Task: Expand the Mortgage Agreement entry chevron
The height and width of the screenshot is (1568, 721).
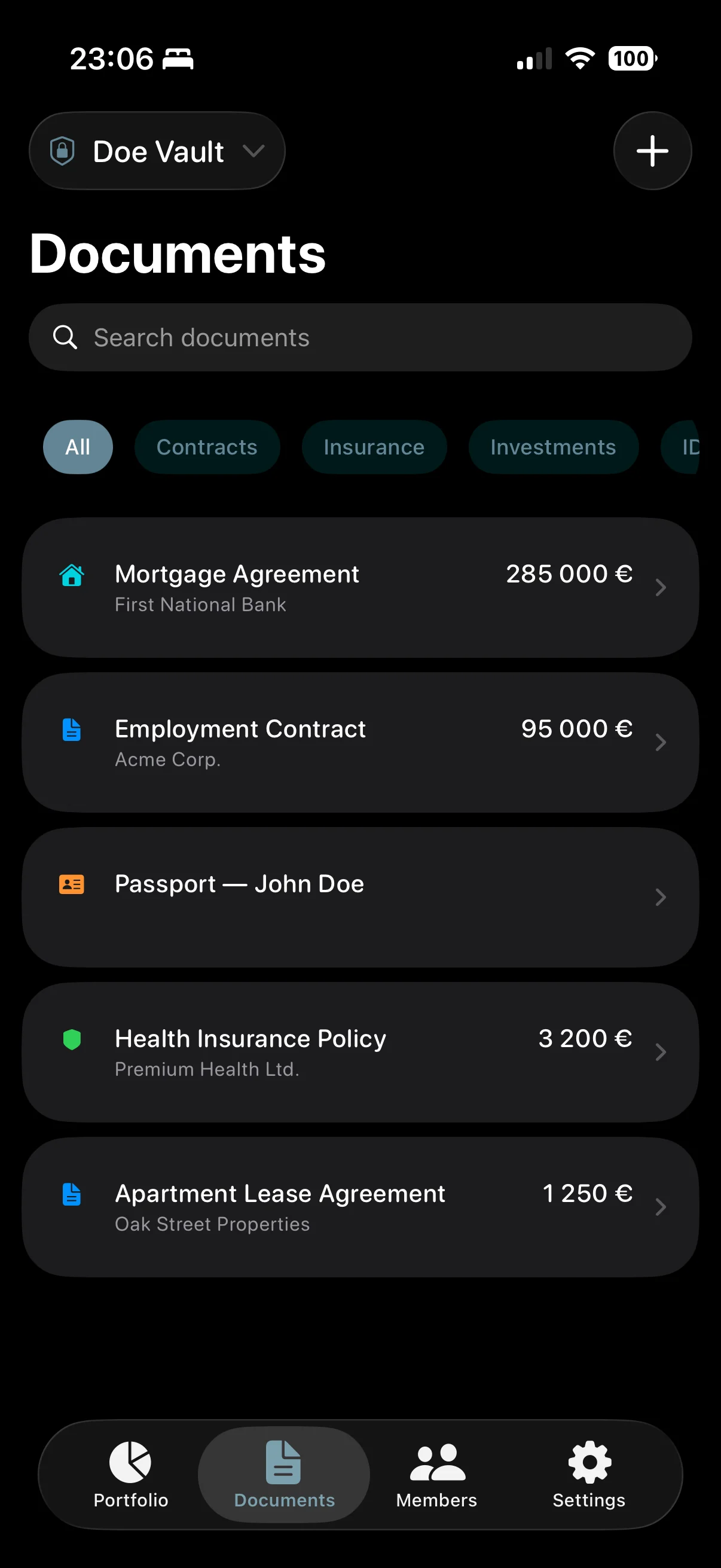Action: tap(661, 587)
